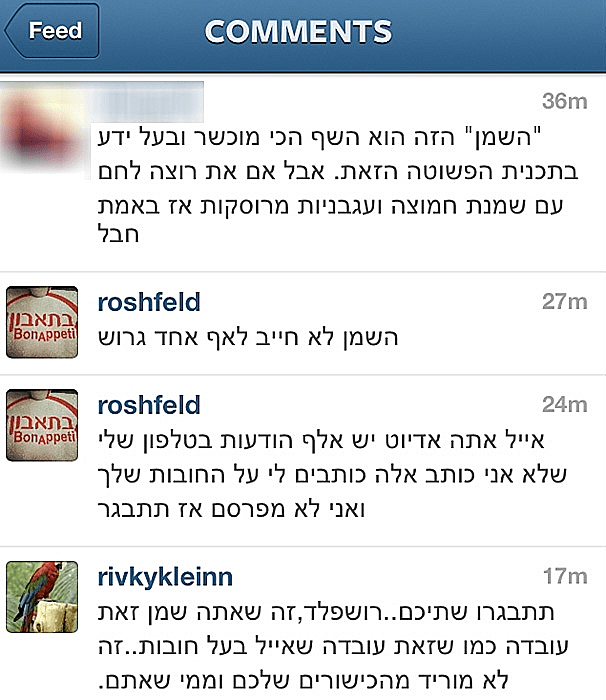Image resolution: width=606 pixels, height=700 pixels.
Task: Open rivkykleinn's username link
Action: click(x=165, y=576)
